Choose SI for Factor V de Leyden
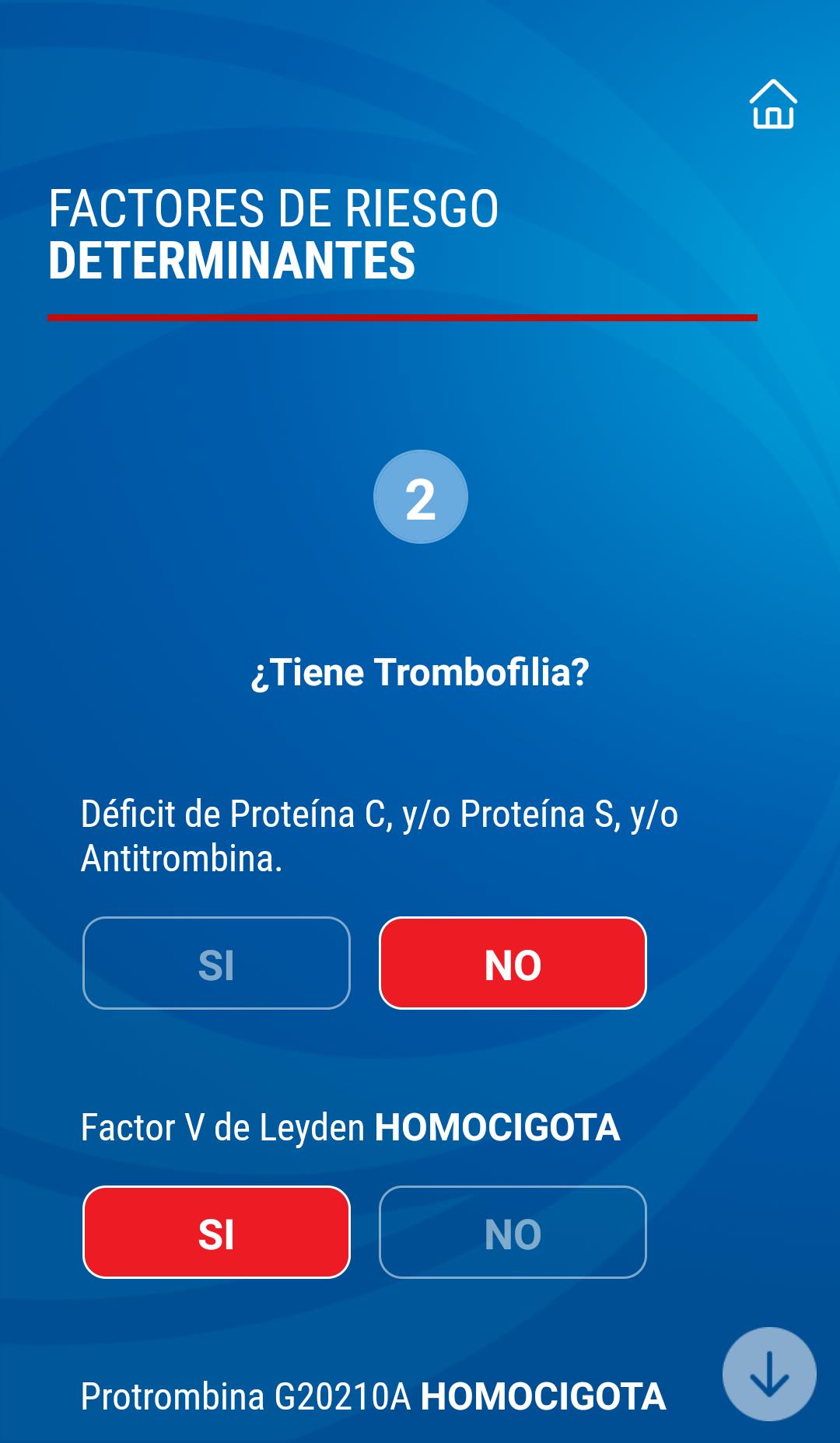Screen dimensions: 840x1443 216,1232
